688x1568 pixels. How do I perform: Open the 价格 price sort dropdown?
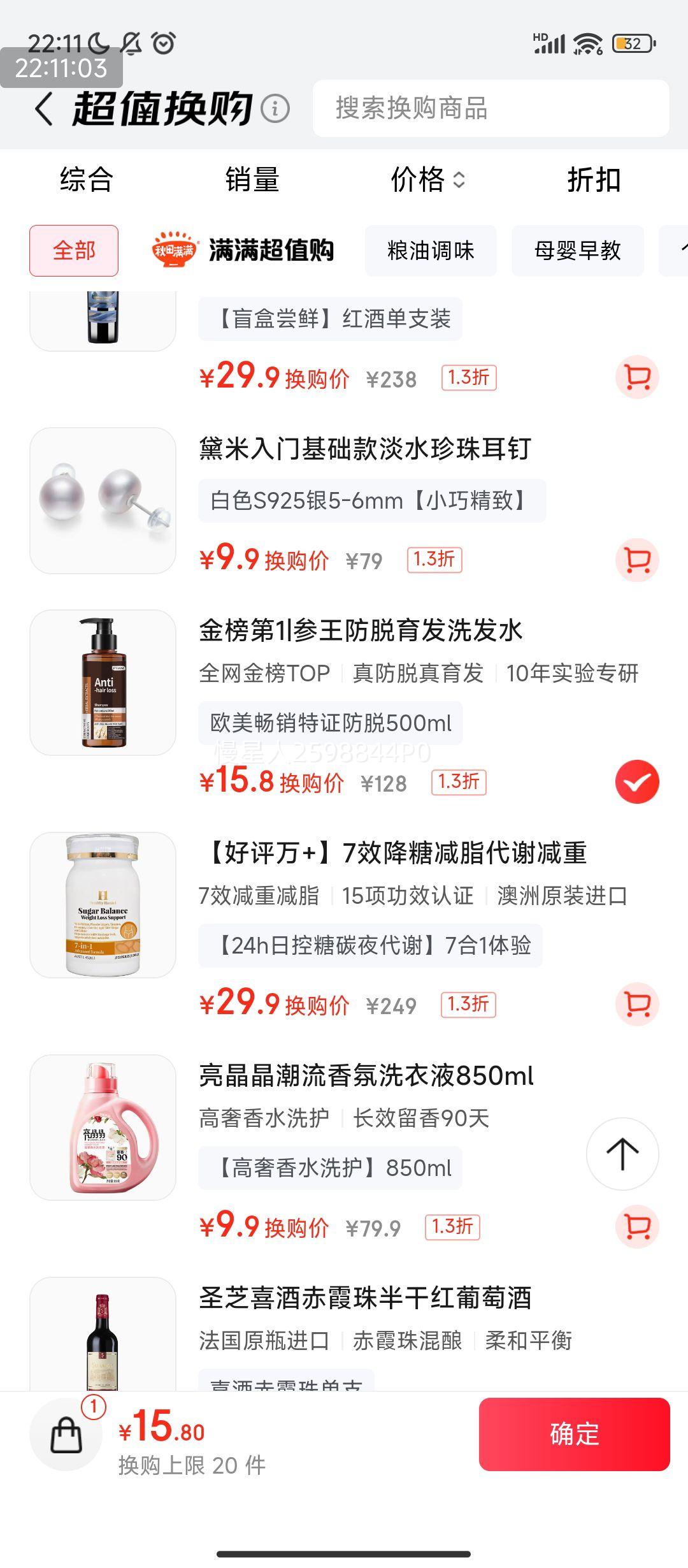coord(426,182)
